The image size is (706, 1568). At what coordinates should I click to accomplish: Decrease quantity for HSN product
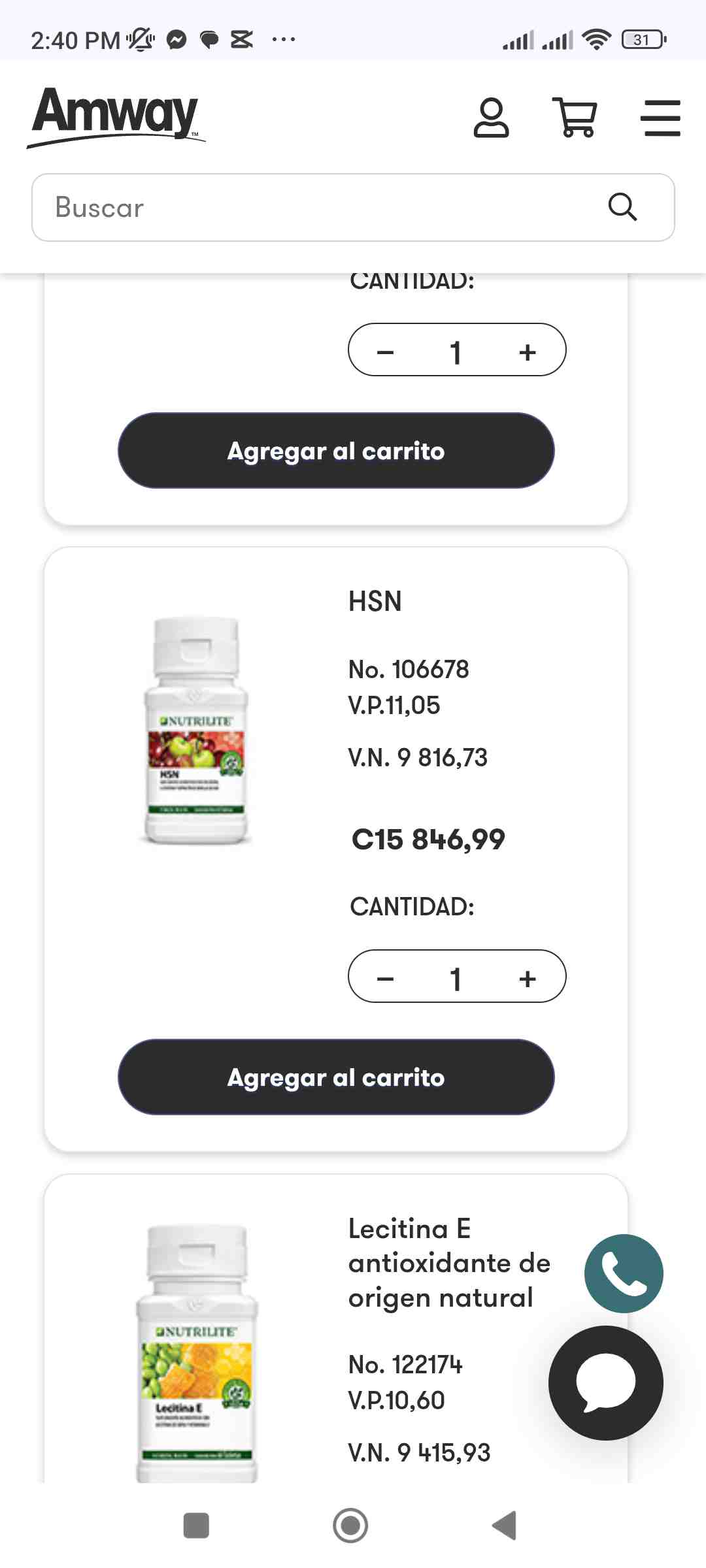click(x=386, y=979)
